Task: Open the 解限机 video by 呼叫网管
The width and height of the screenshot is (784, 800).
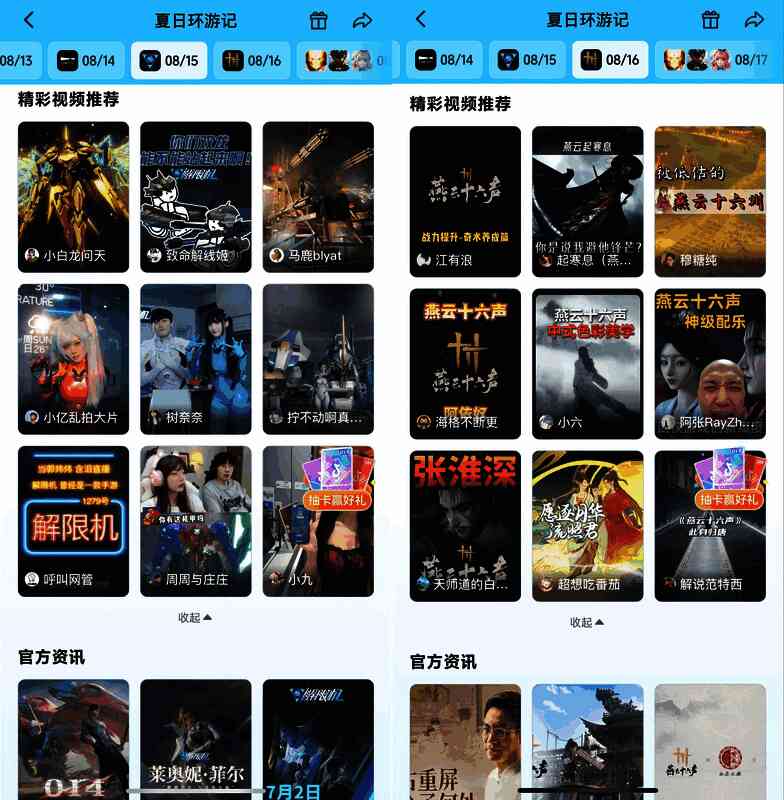Action: pyautogui.click(x=73, y=520)
